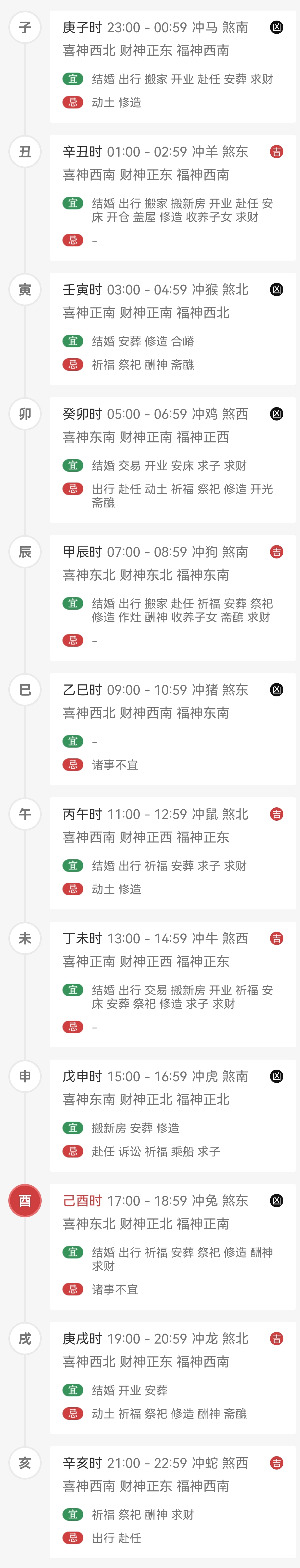Select the 子 hour marker

click(25, 27)
